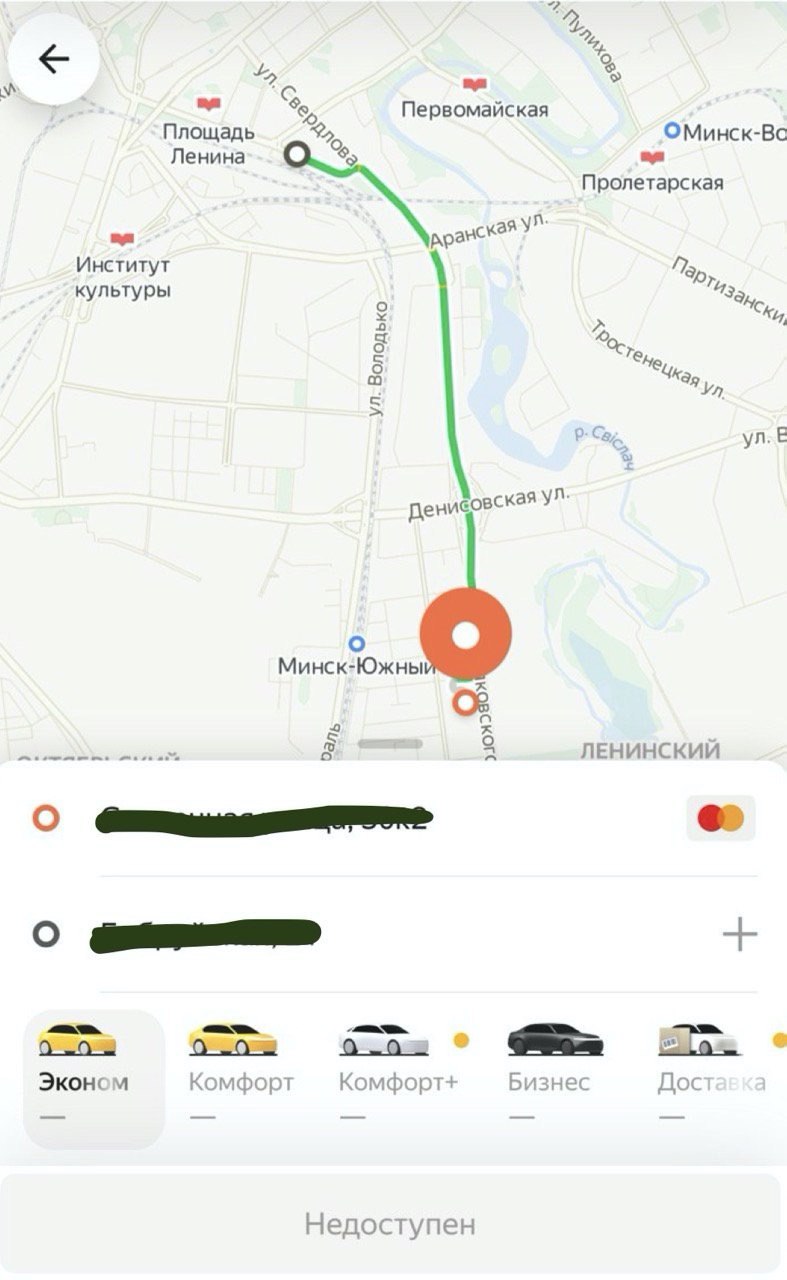Tap the Недоступен button
This screenshot has height=1280, width=787.
point(390,1224)
